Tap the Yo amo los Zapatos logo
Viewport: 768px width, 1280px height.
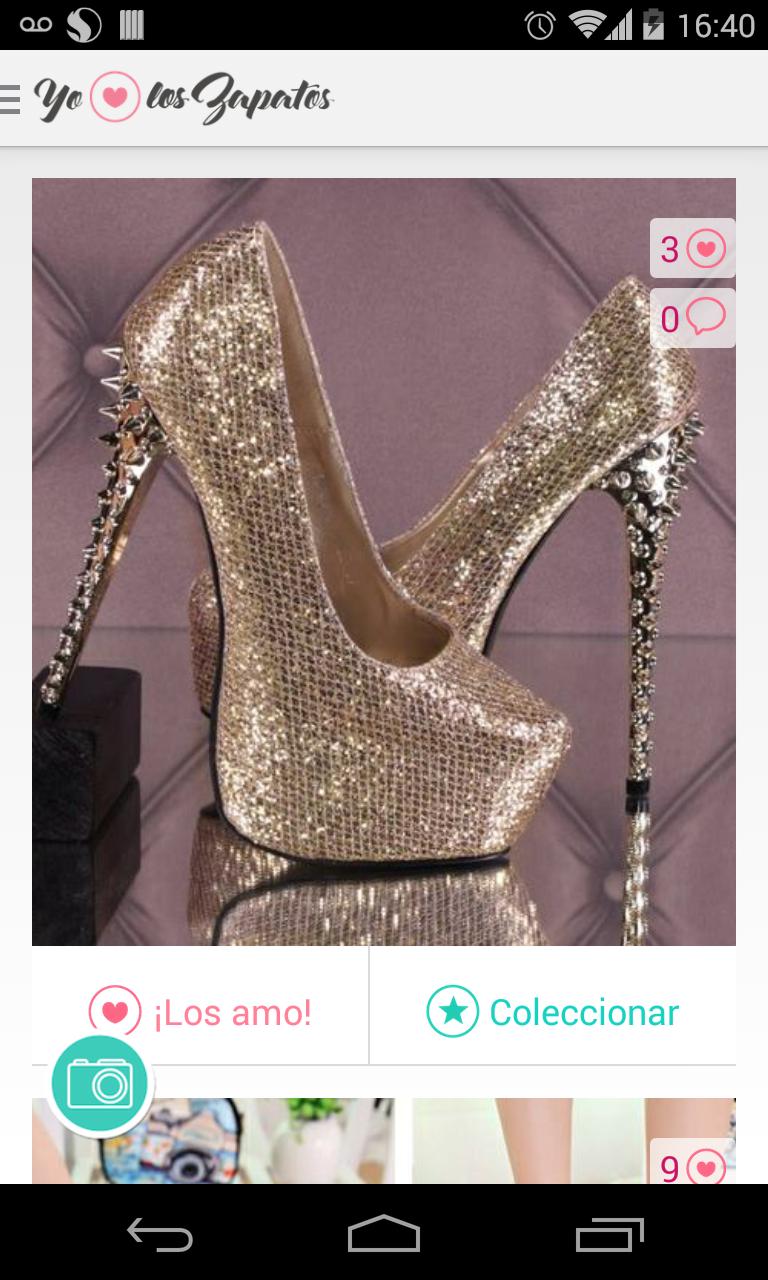(x=185, y=97)
